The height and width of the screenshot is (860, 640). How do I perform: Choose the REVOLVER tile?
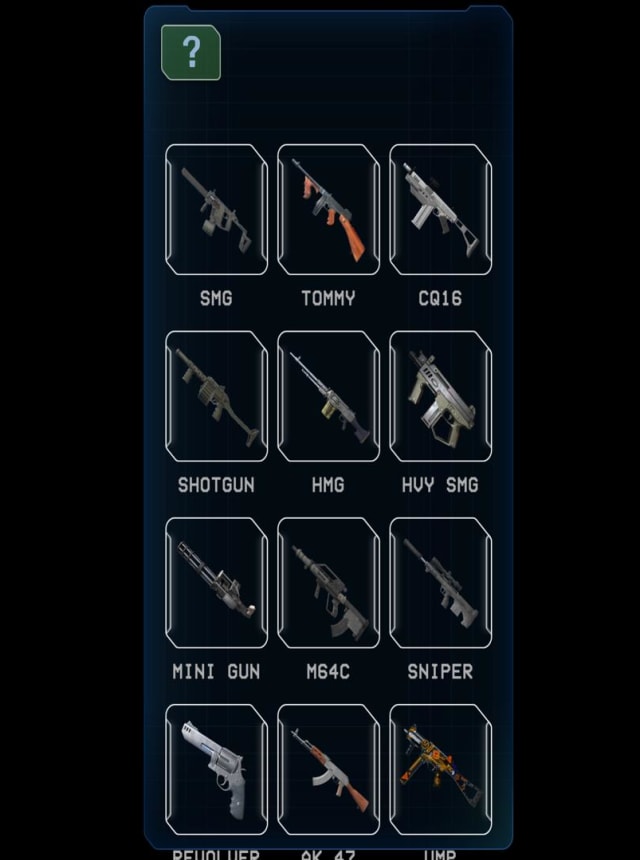(x=216, y=769)
